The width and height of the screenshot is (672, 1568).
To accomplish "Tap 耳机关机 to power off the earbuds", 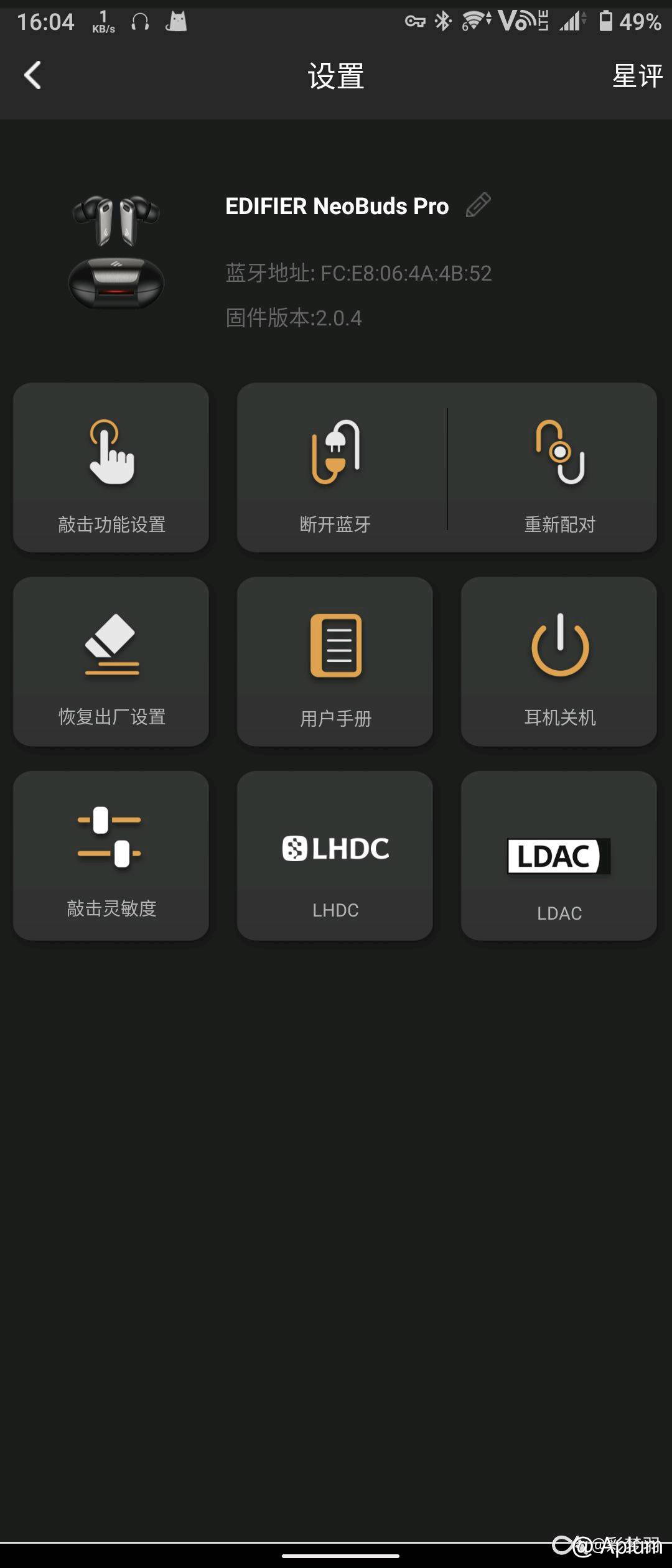I will pos(559,662).
